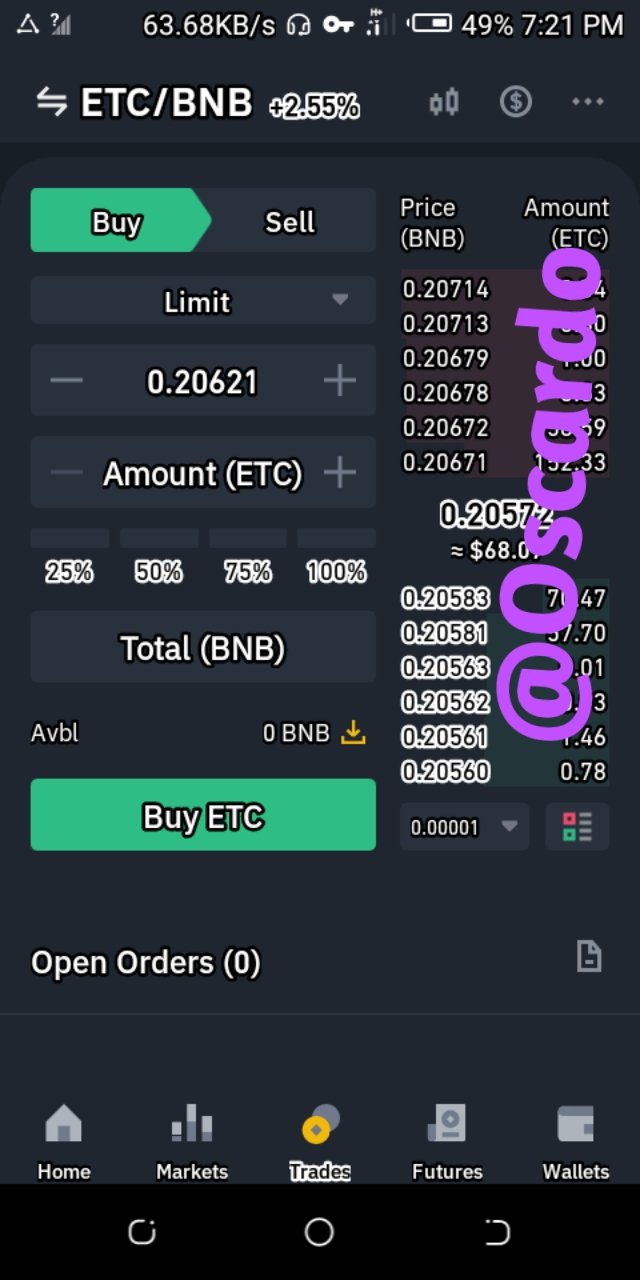The height and width of the screenshot is (1280, 640).
Task: Select the Sell tab
Action: tap(290, 221)
